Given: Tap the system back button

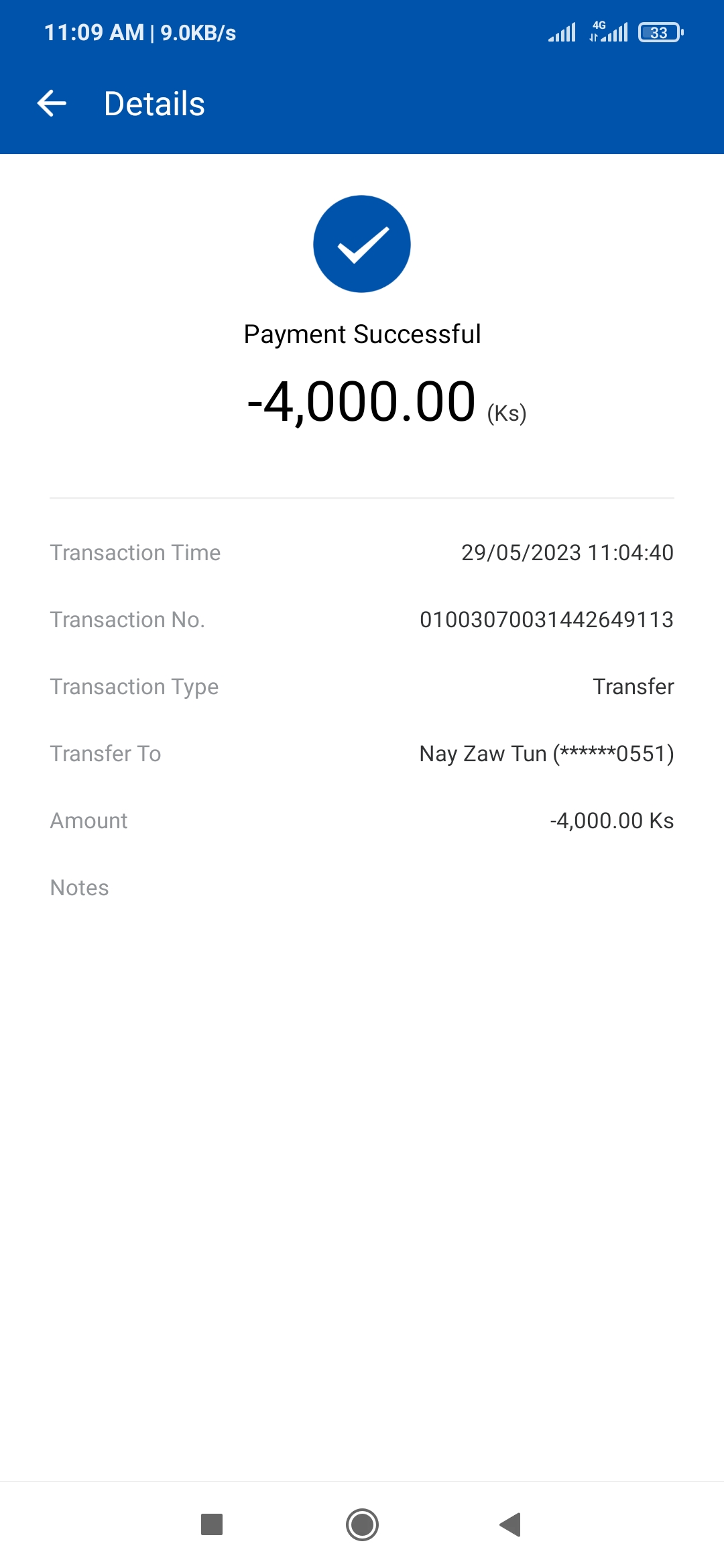Looking at the screenshot, I should pyautogui.click(x=511, y=1524).
